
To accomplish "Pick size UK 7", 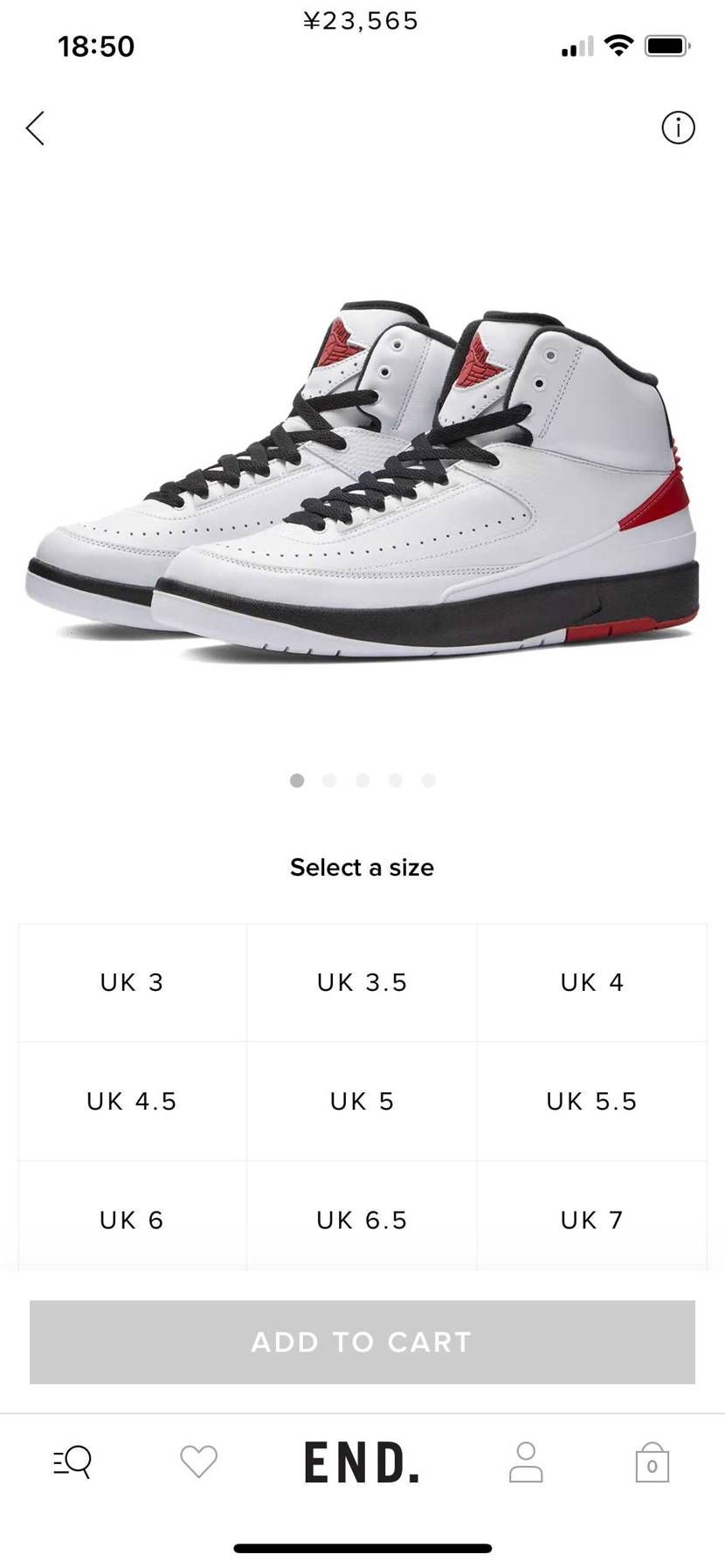I will tap(591, 1219).
